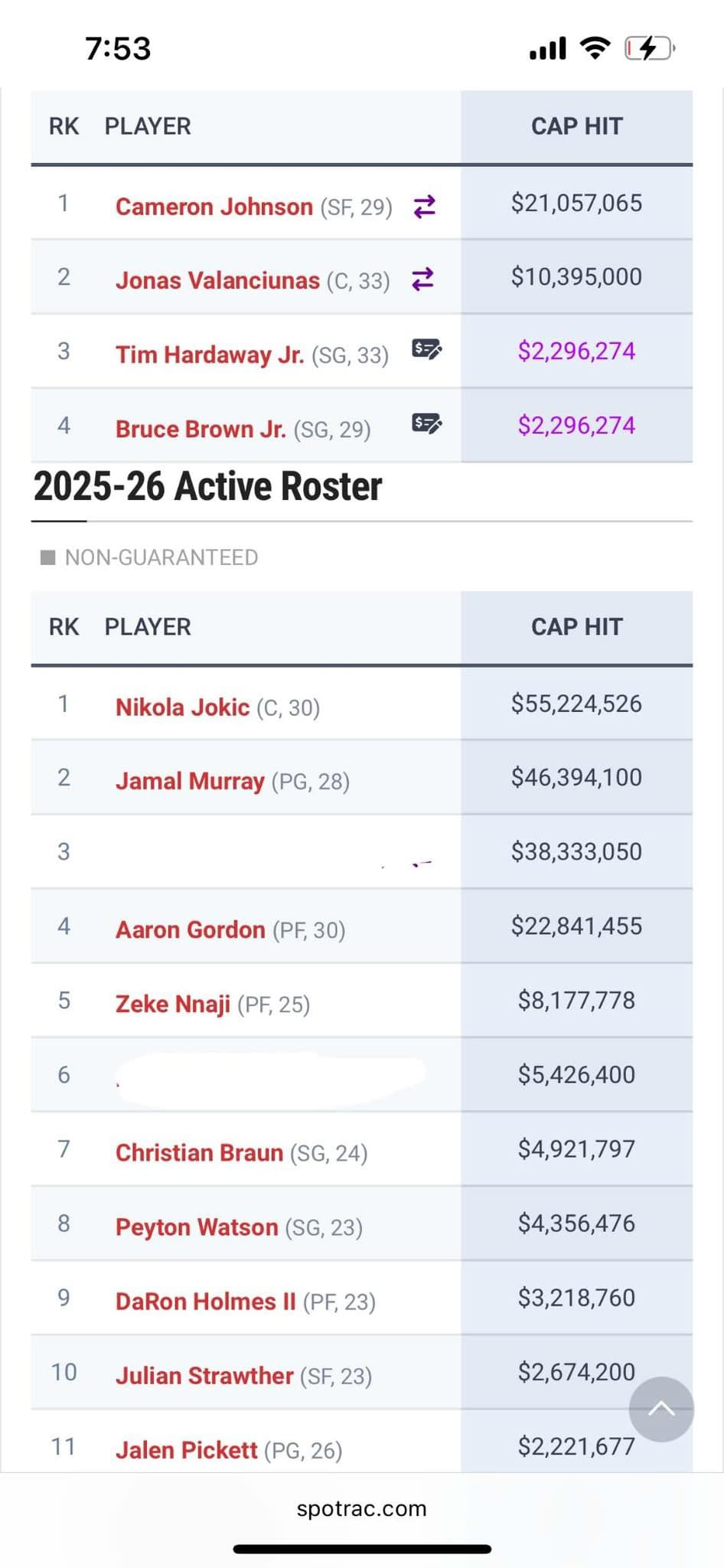Screen dimensions: 724x1568
Task: Tap the trade icon beside Cameron Johnson
Action: point(425,206)
